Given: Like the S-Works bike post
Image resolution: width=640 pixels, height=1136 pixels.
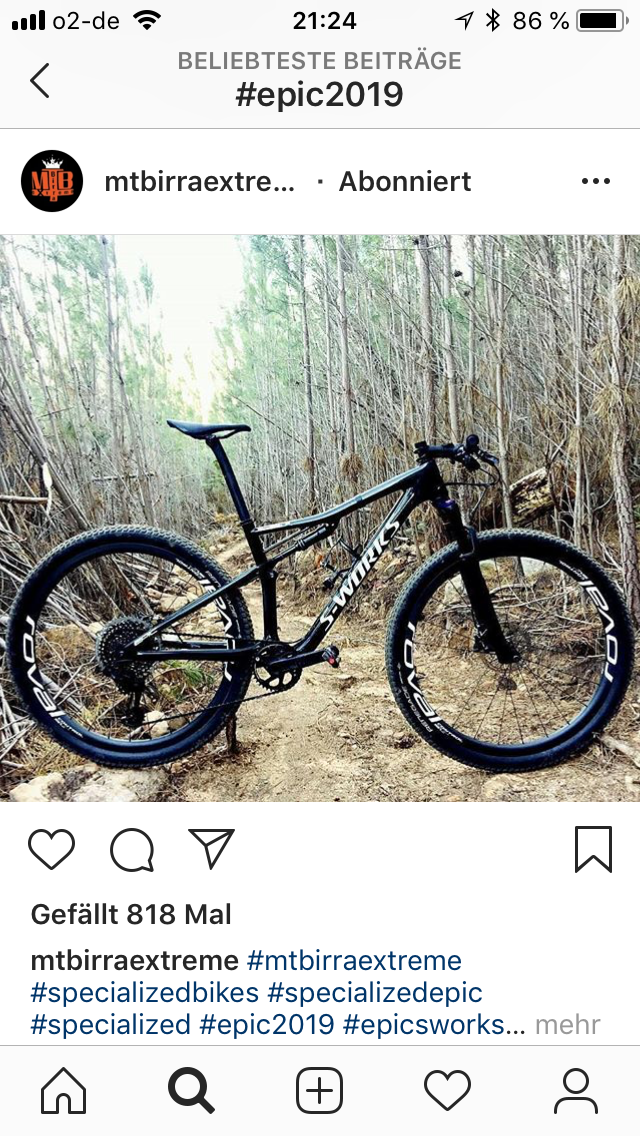Looking at the screenshot, I should 51,850.
